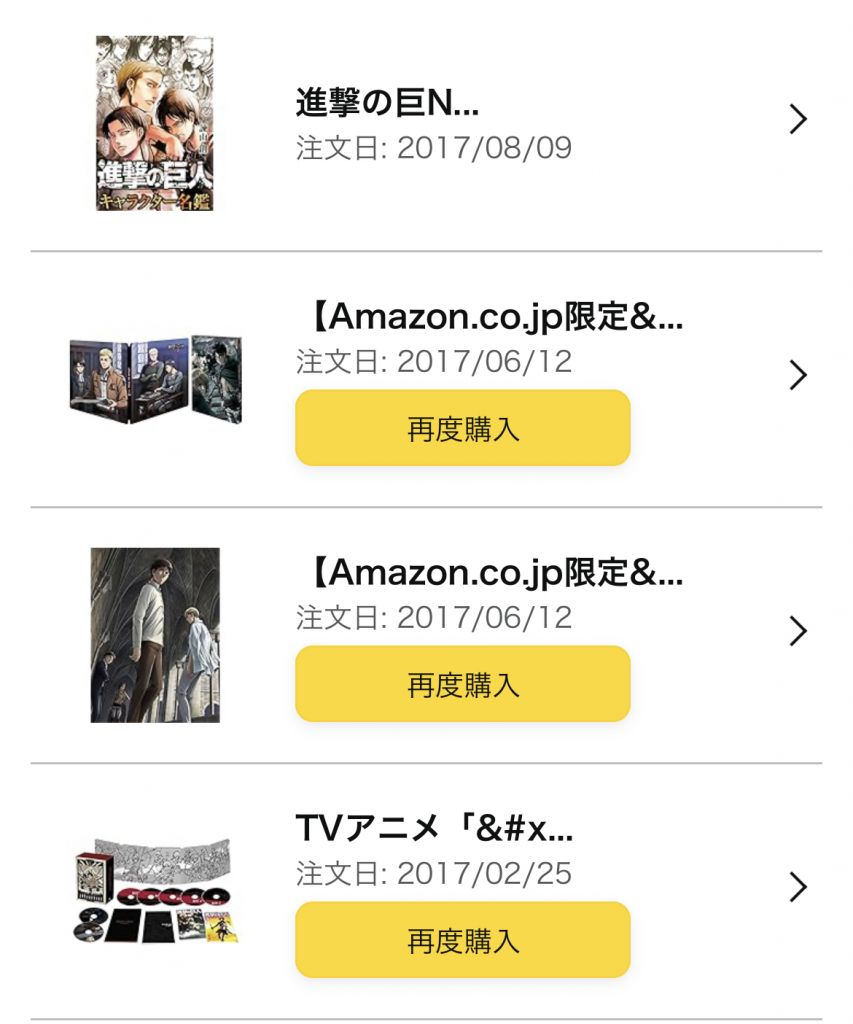Open the Amazon.co.jp限定 order with the box-set image
This screenshot has height=1024, width=853.
tap(797, 375)
